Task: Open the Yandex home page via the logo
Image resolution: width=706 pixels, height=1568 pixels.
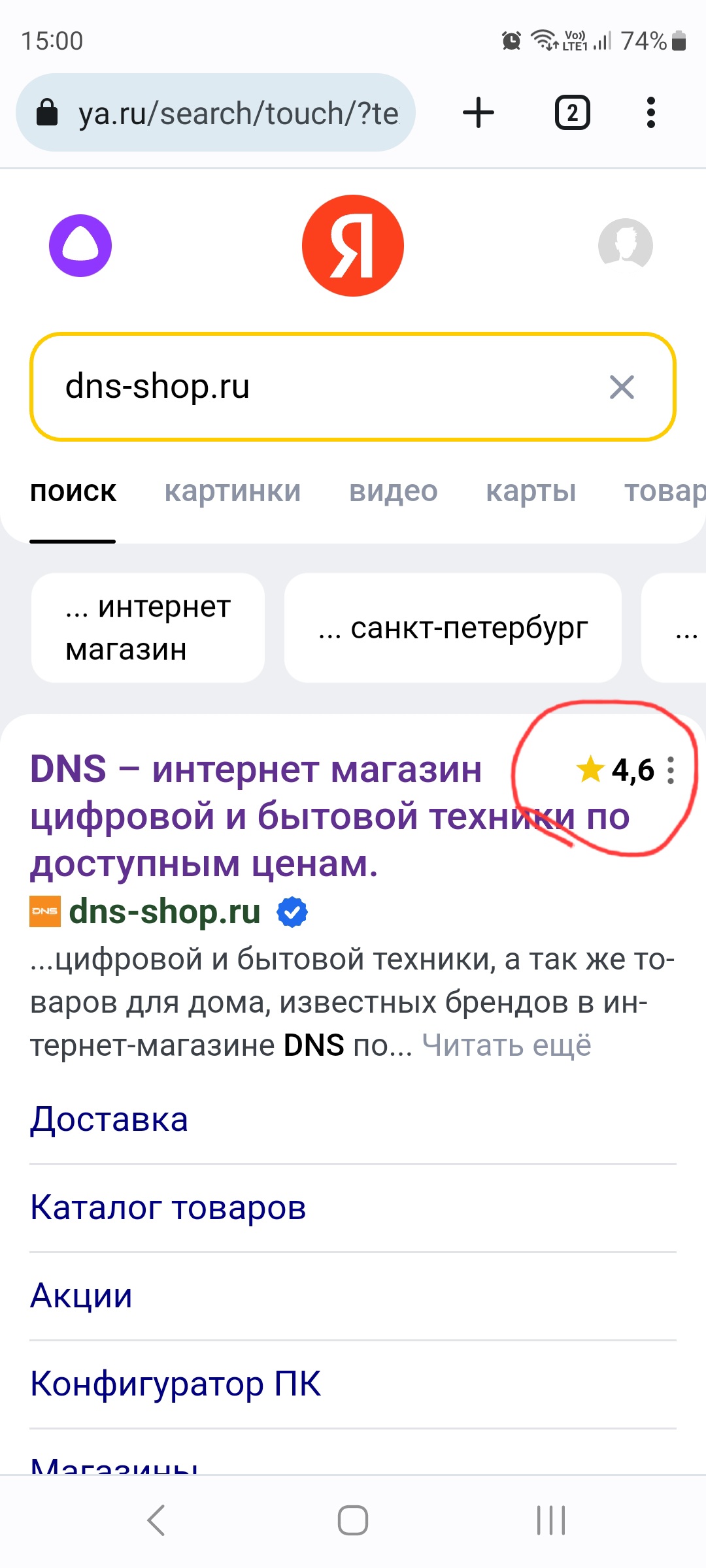Action: click(x=353, y=246)
